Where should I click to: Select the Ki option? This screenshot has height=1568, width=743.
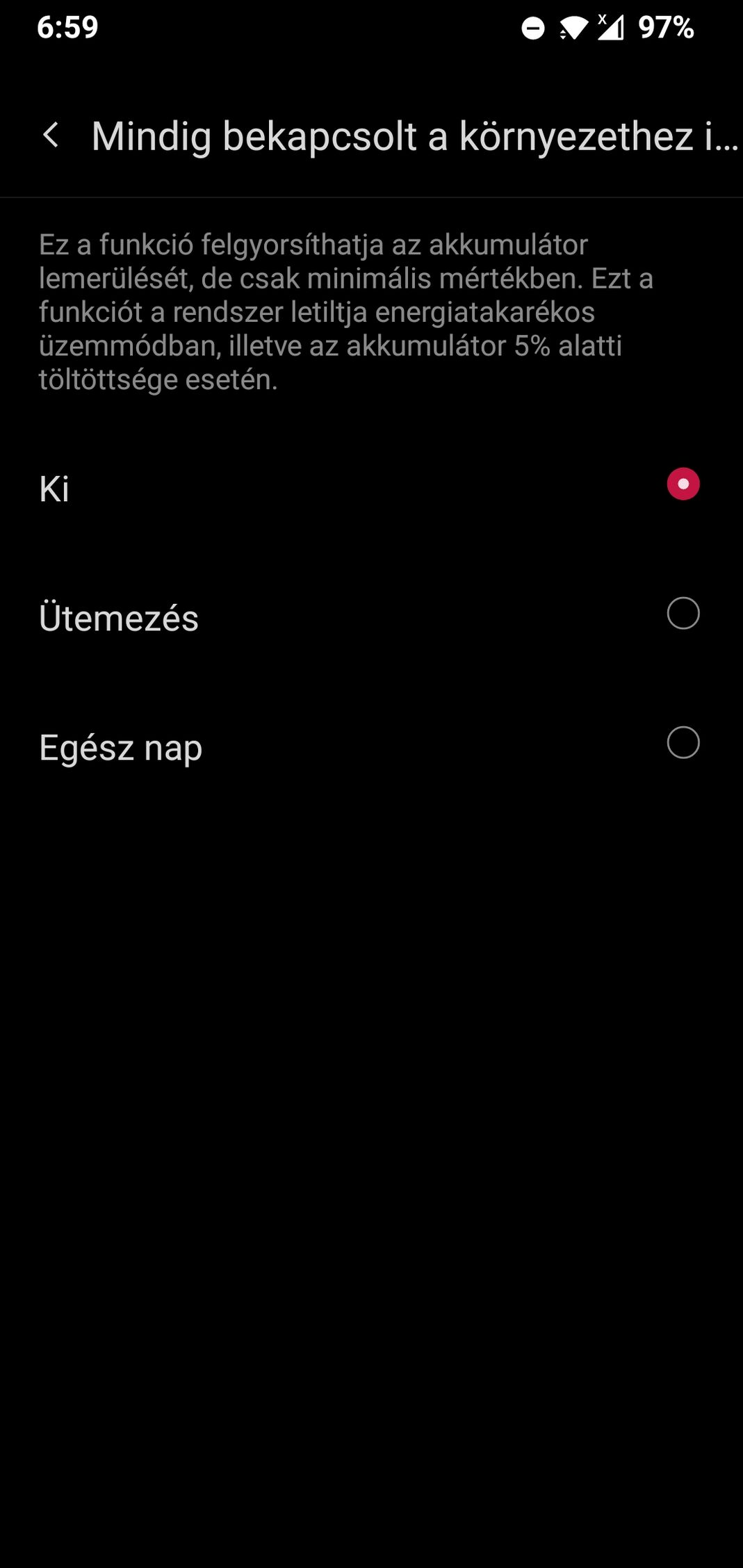pyautogui.click(x=371, y=487)
